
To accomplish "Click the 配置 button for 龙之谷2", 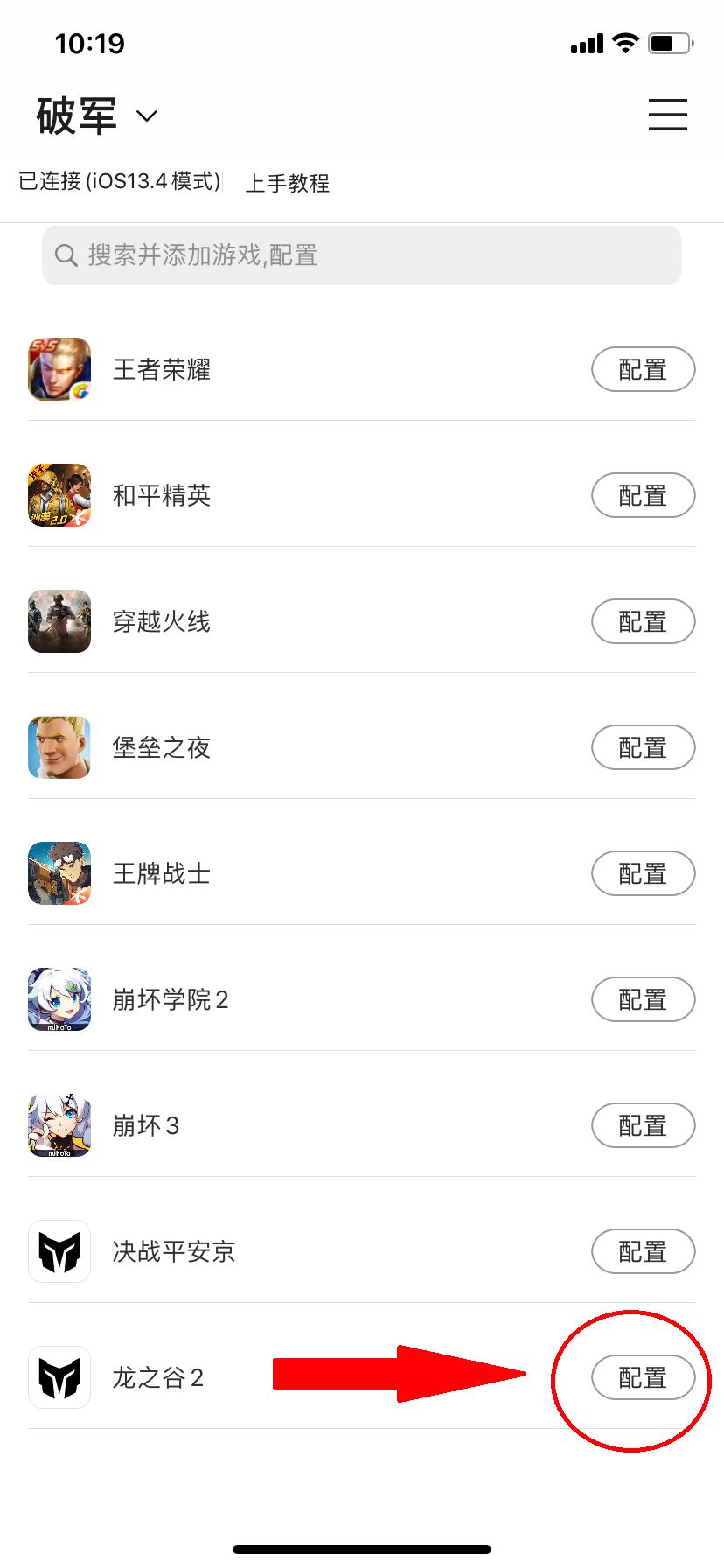I will 644,1377.
